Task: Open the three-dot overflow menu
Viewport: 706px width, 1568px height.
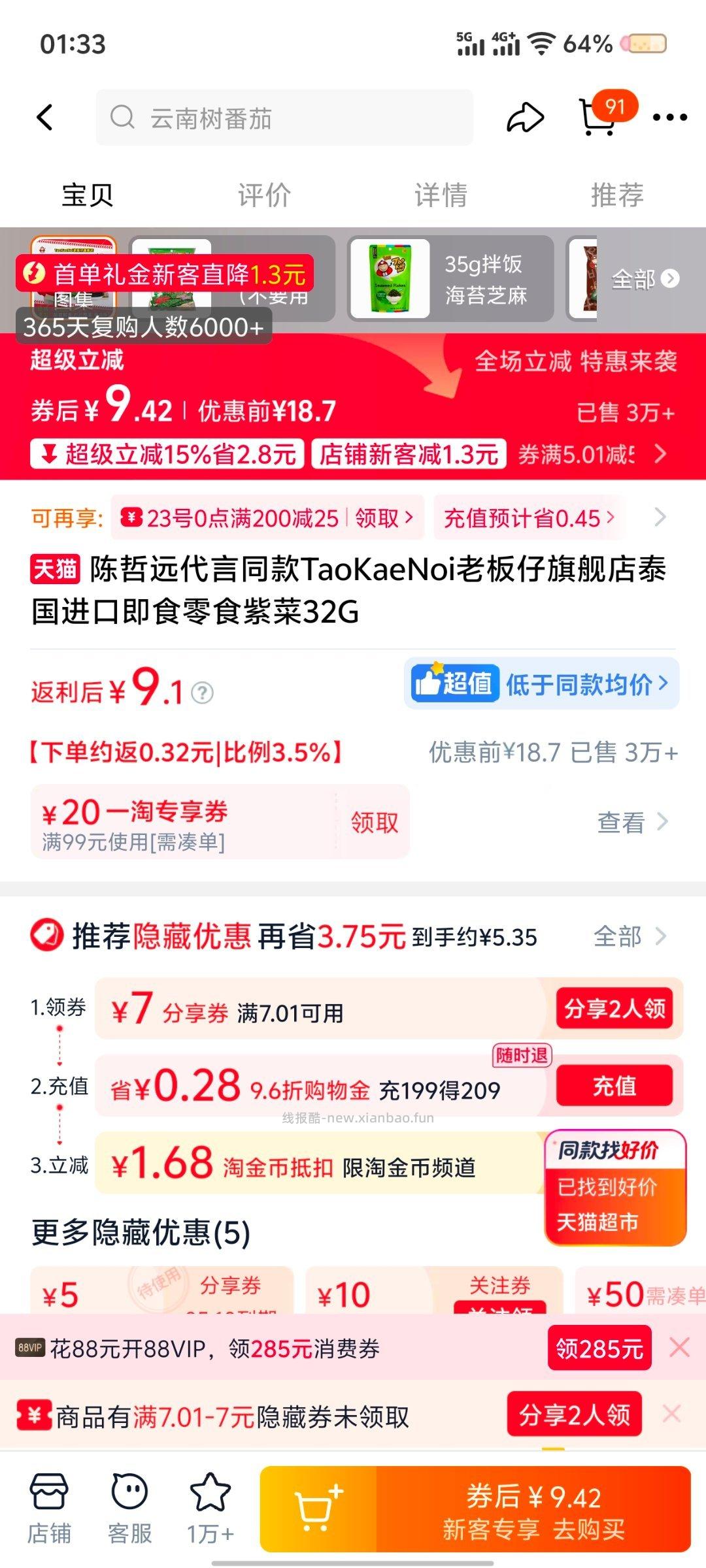Action: (x=670, y=118)
